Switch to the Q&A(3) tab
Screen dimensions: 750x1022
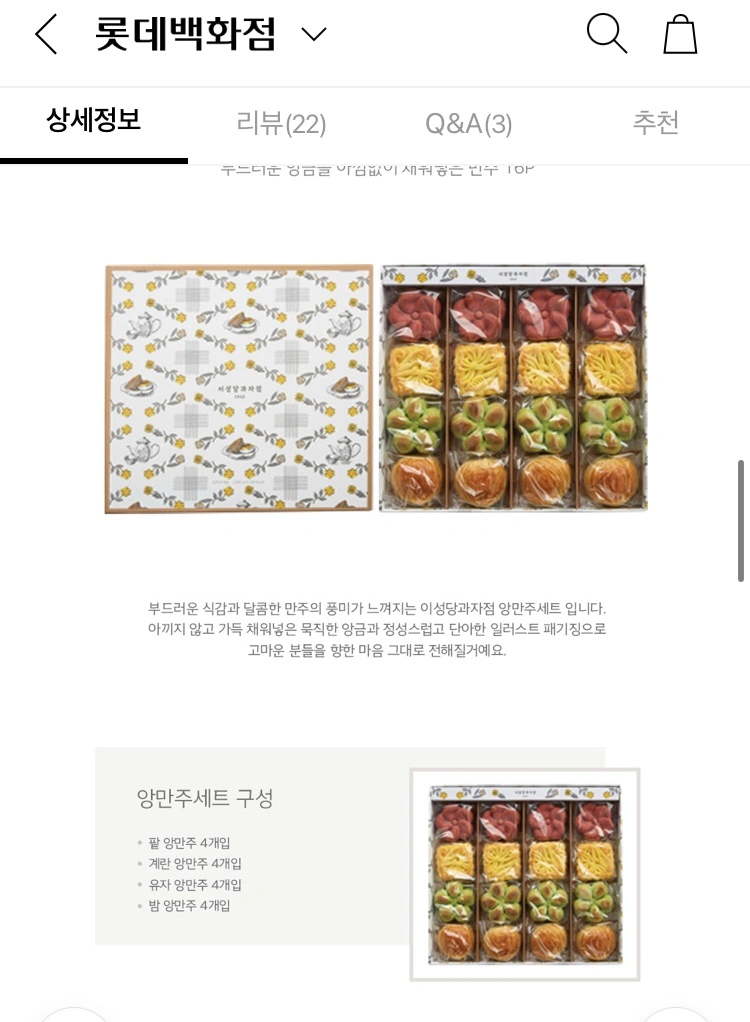468,124
